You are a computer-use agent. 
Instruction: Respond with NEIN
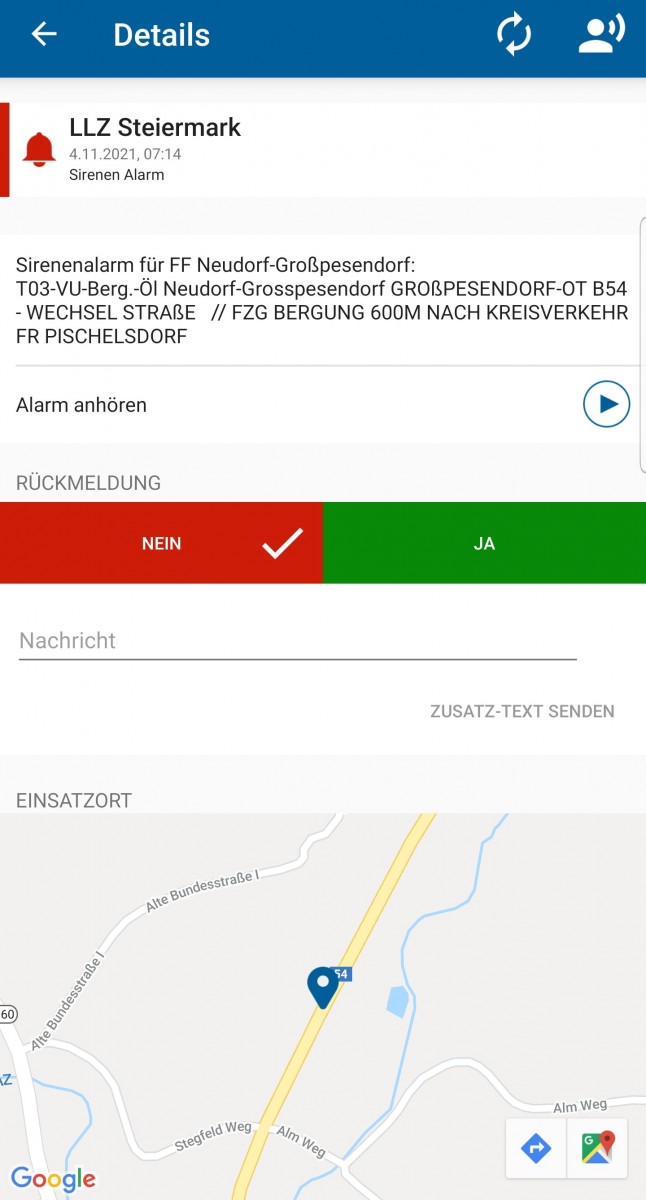161,543
